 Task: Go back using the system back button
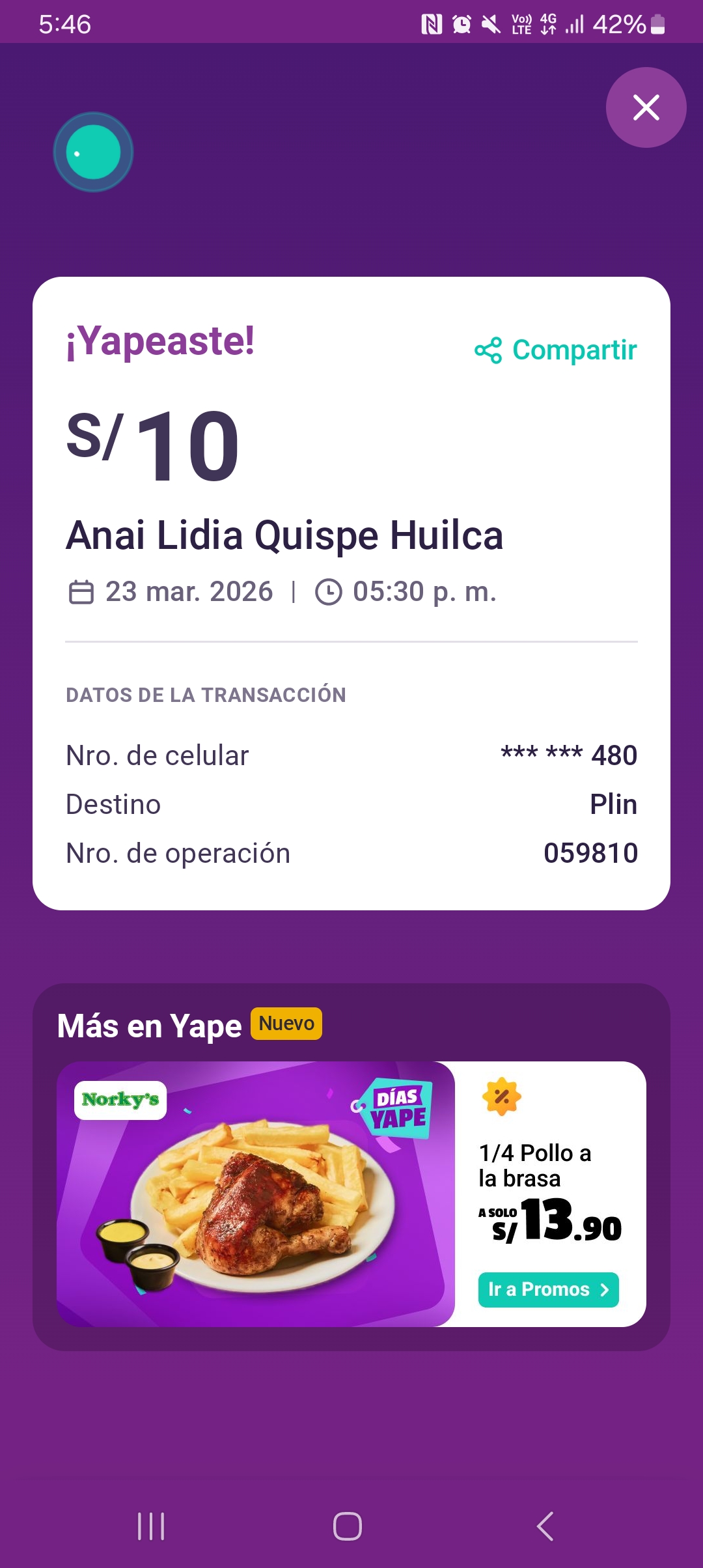(x=545, y=1526)
